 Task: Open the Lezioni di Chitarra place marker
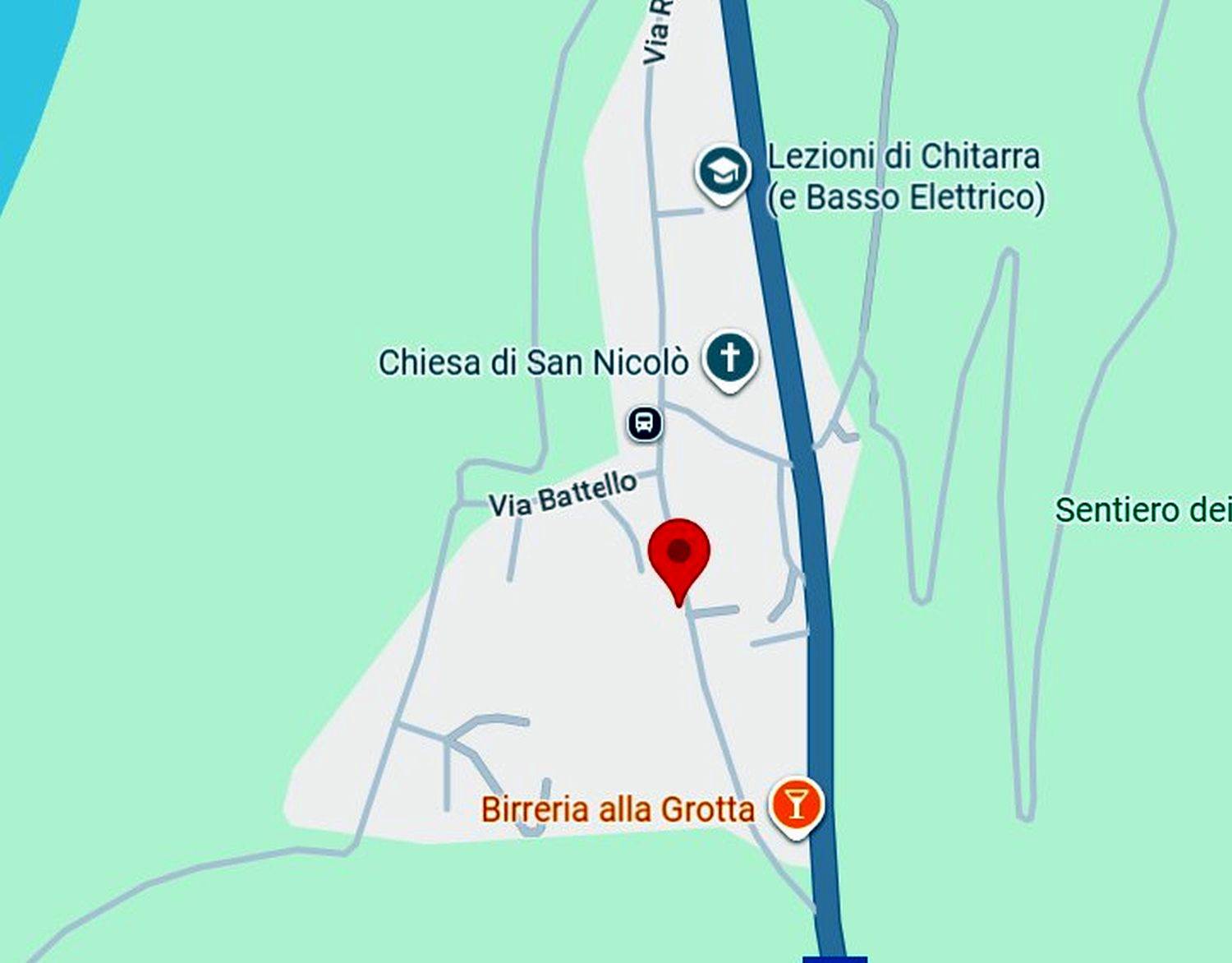click(723, 173)
